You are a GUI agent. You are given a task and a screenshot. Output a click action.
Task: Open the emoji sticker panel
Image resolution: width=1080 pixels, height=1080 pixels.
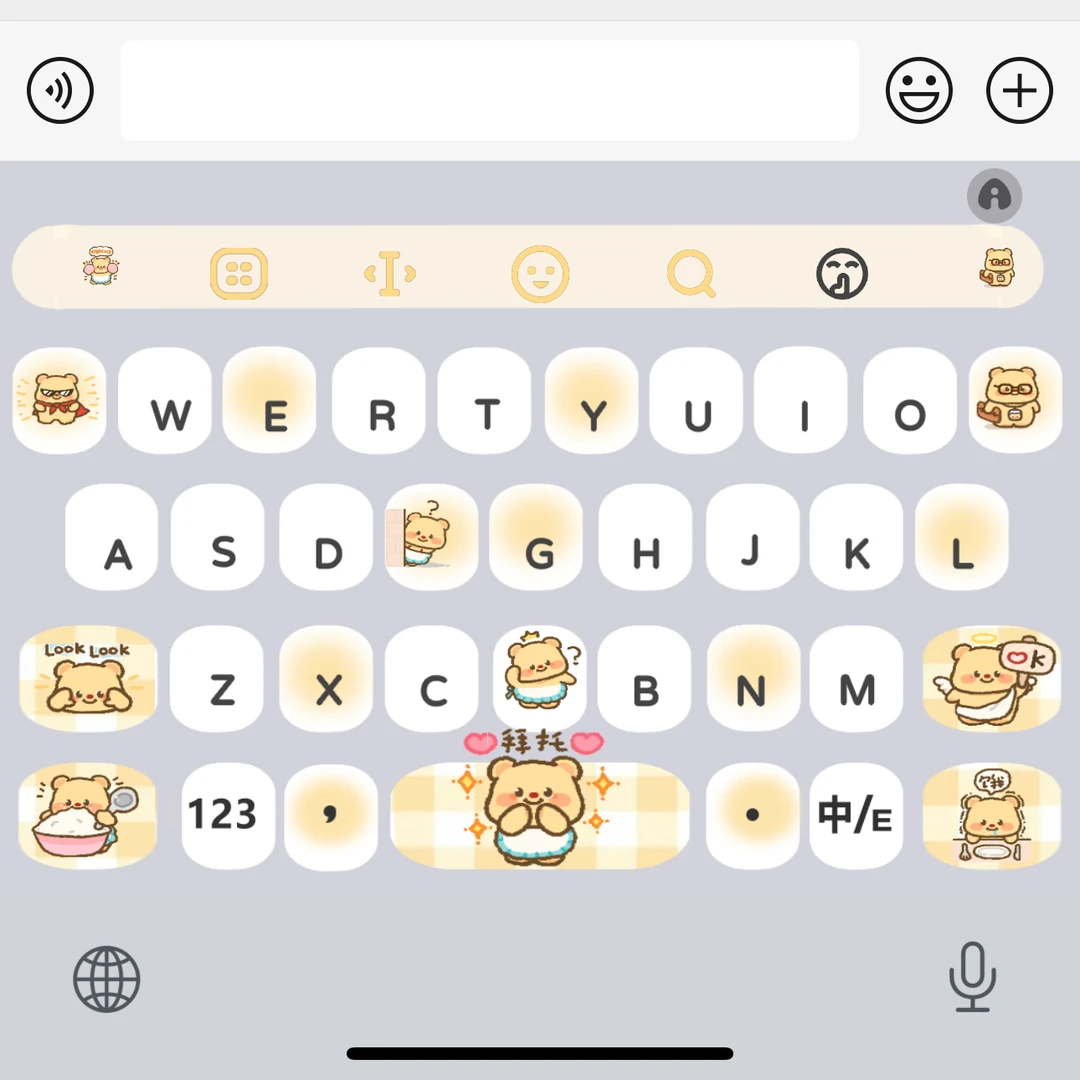[919, 90]
